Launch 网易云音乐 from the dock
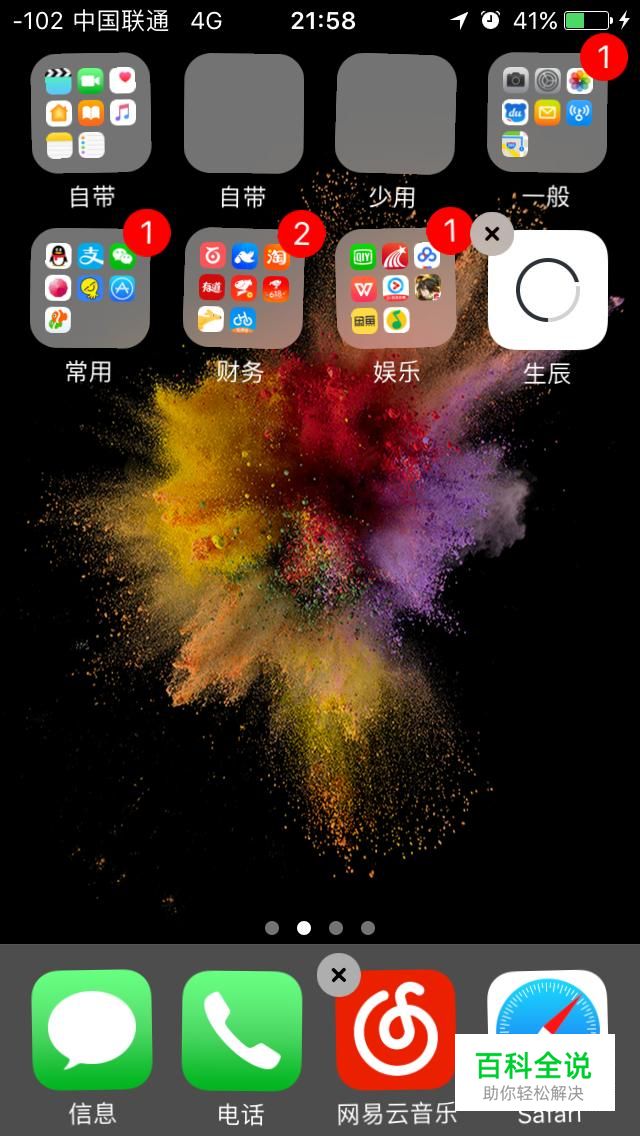The width and height of the screenshot is (640, 1136). [395, 1030]
